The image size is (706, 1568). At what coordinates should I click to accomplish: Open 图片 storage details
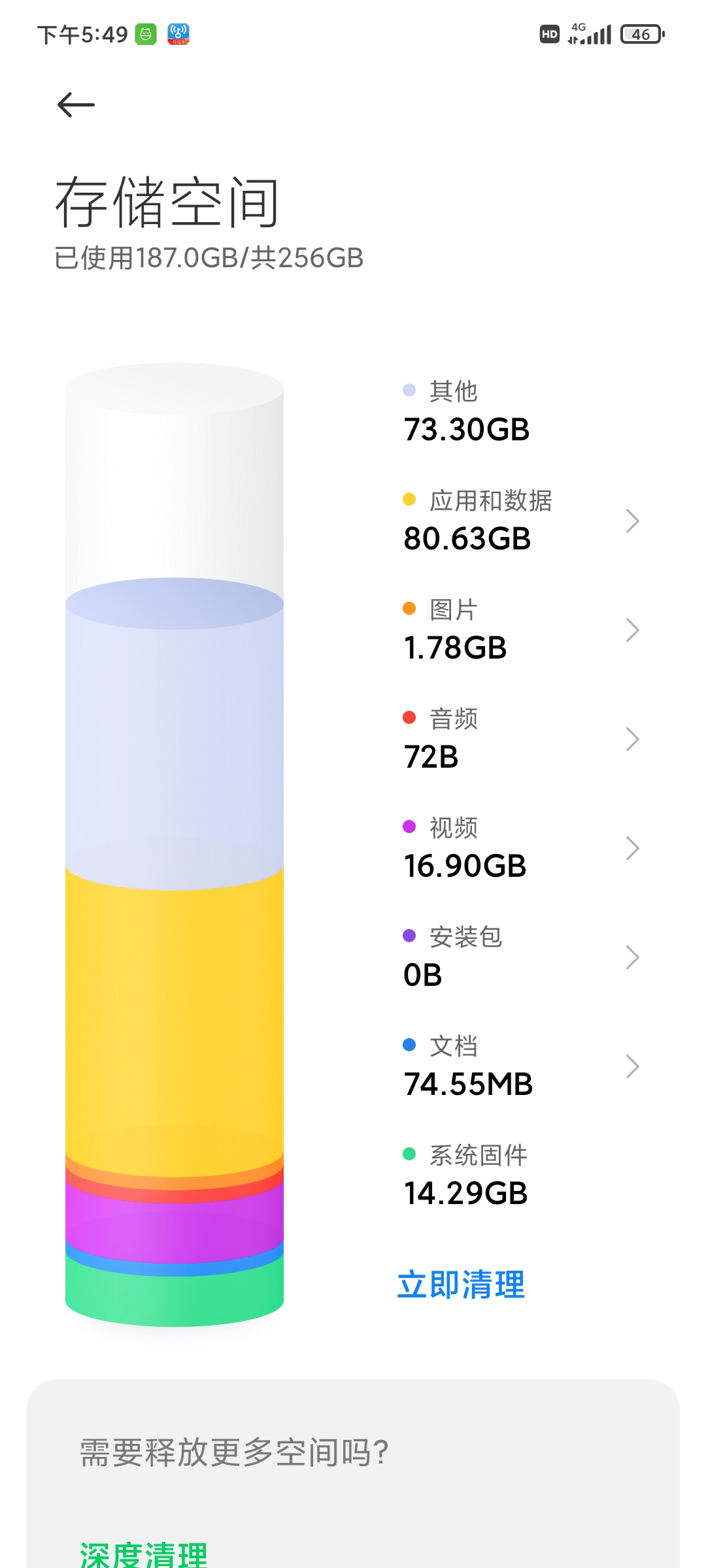521,630
